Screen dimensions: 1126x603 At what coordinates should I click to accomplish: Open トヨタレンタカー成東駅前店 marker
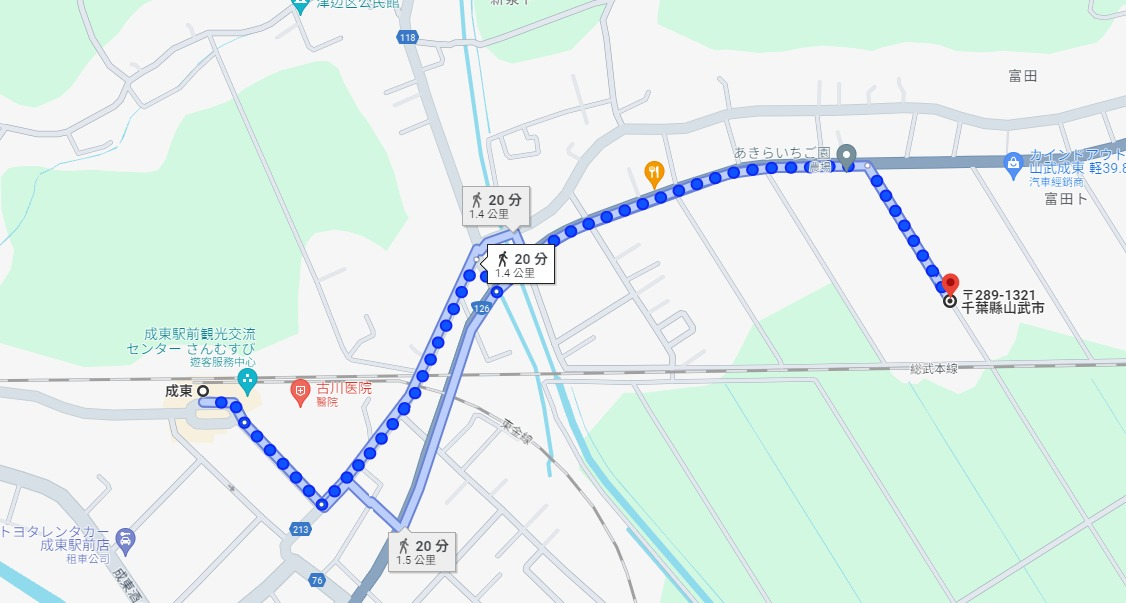(x=125, y=540)
